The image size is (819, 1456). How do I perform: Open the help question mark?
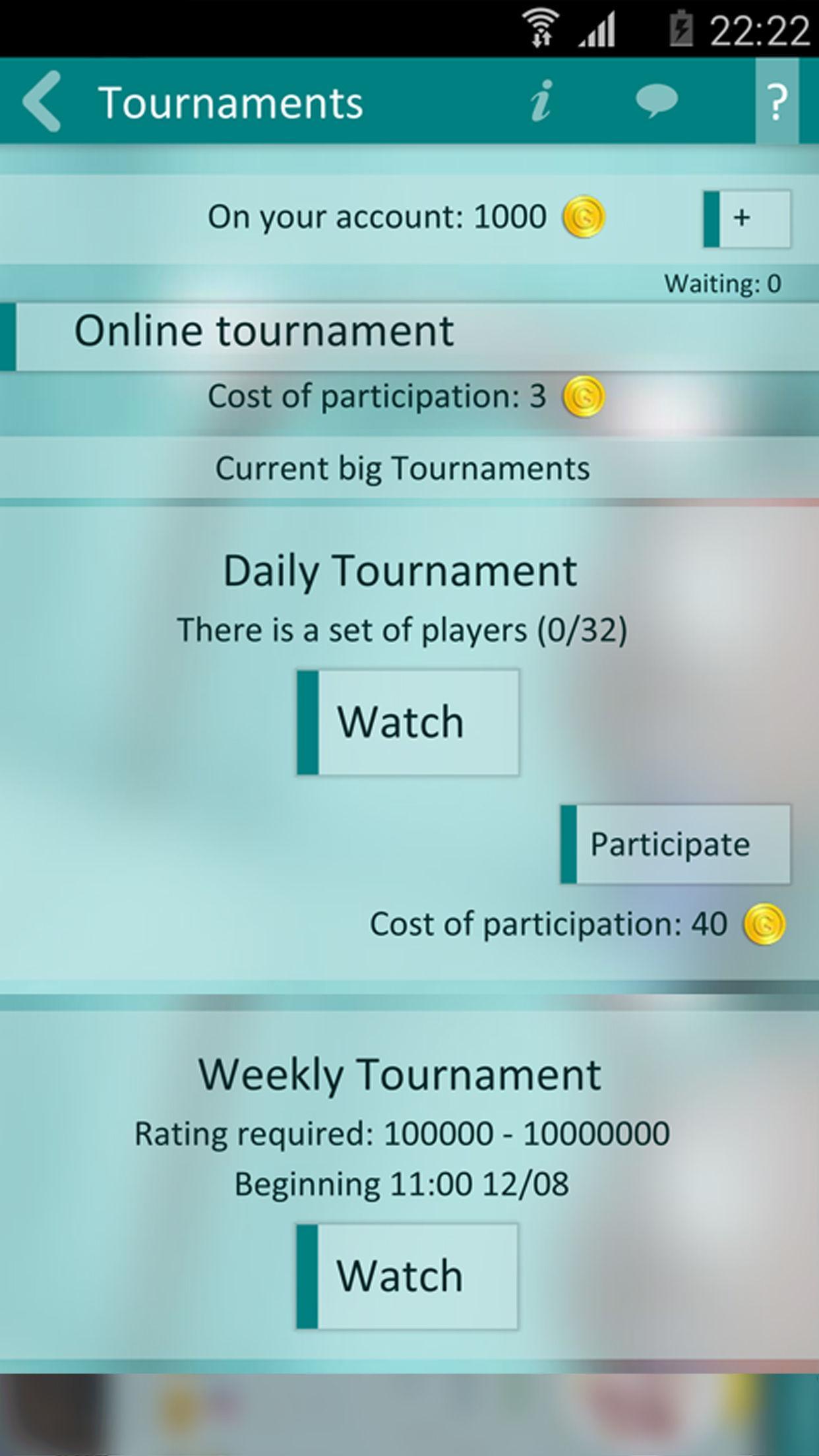(x=777, y=101)
